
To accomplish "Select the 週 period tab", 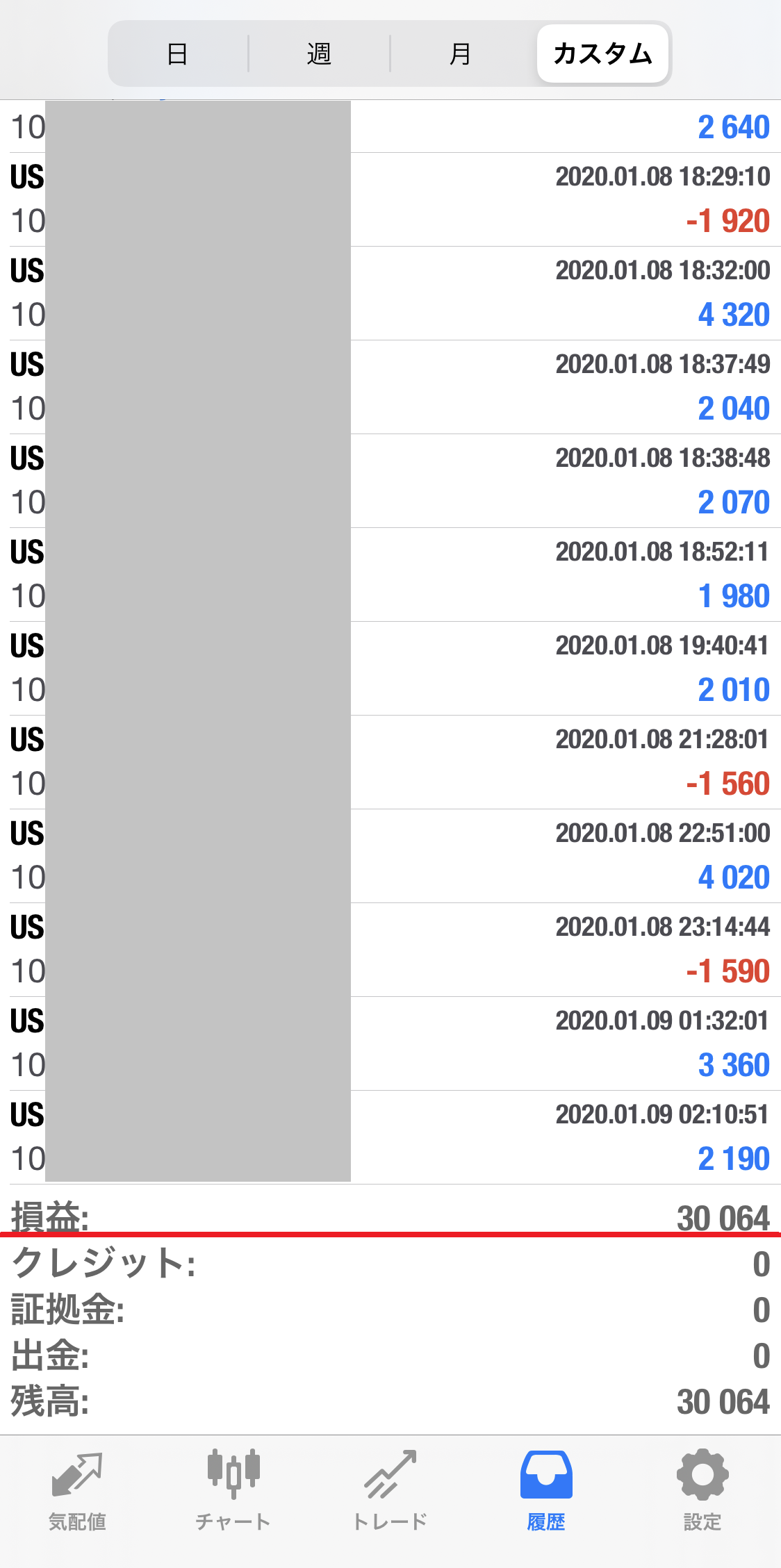I will point(319,53).
